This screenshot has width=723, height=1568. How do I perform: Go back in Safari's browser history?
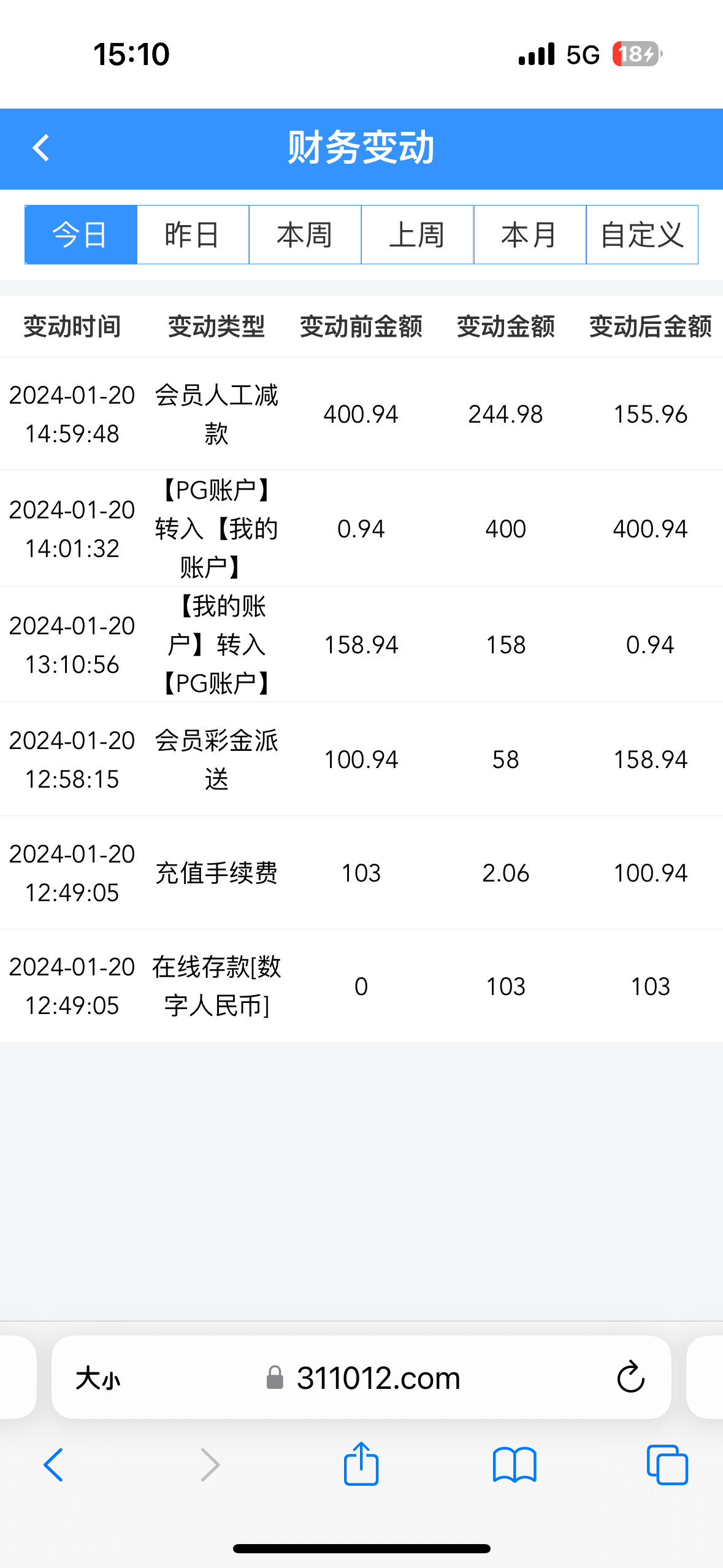(53, 1465)
